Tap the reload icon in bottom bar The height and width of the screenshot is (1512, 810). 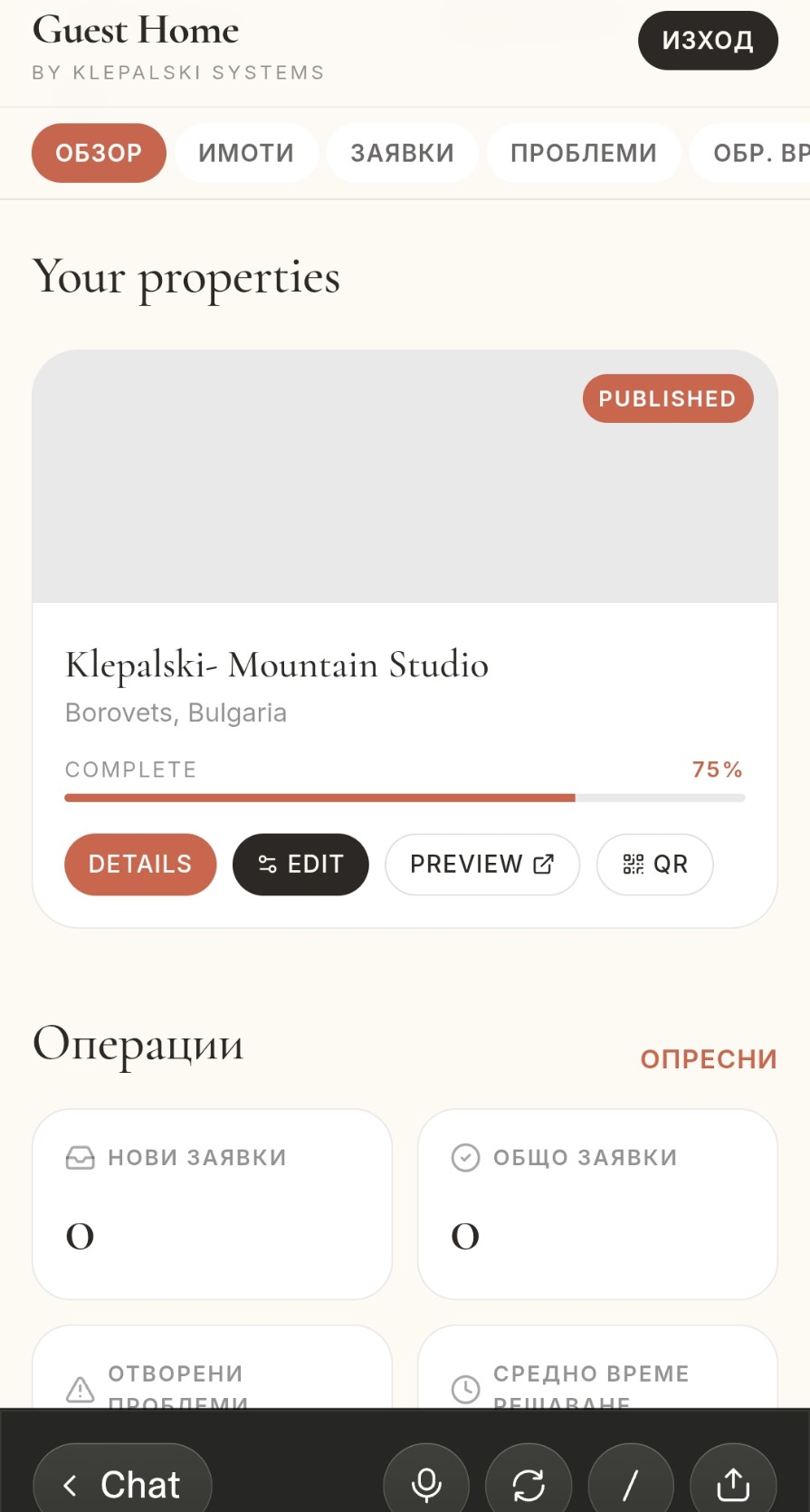529,1485
